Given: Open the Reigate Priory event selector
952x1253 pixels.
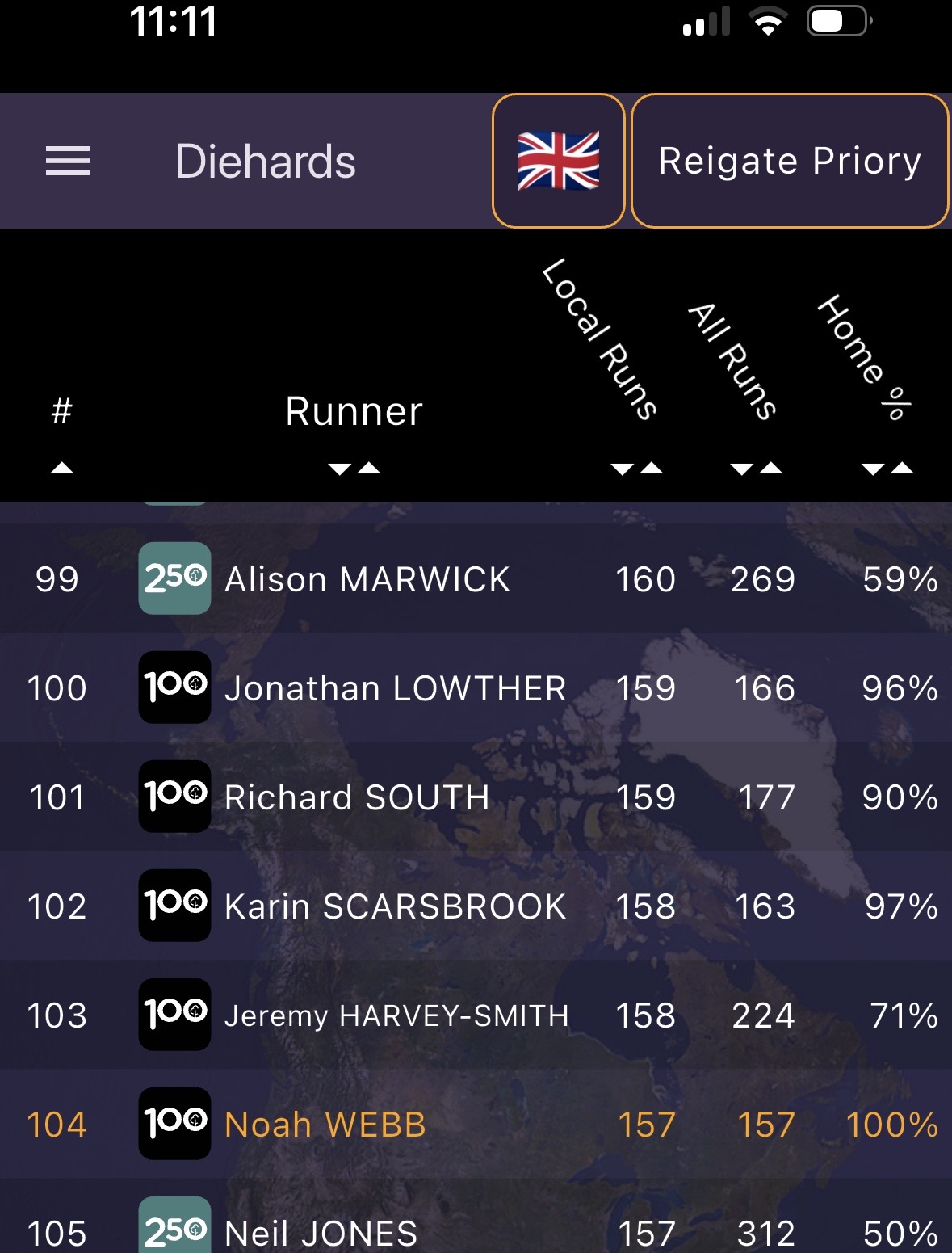Looking at the screenshot, I should coord(789,161).
